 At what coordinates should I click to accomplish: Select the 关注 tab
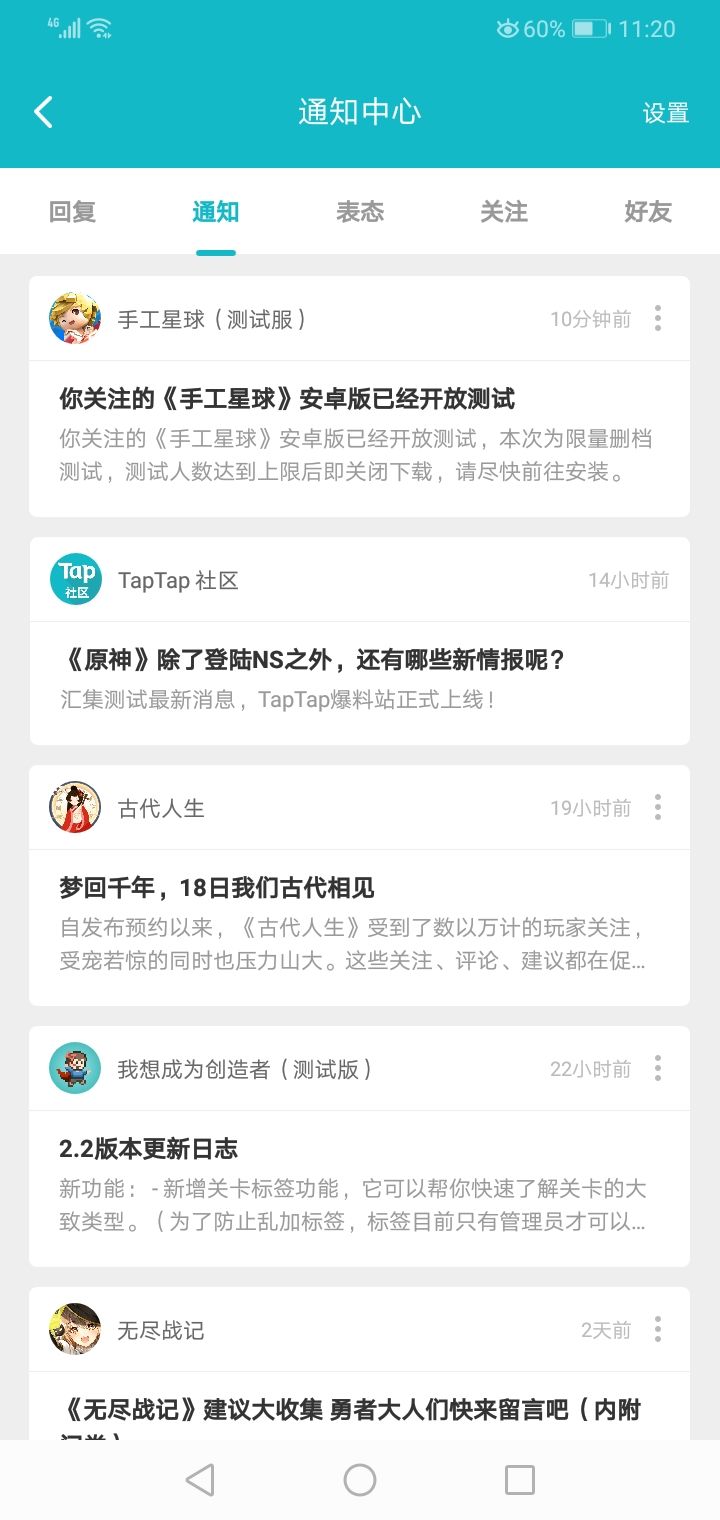503,211
